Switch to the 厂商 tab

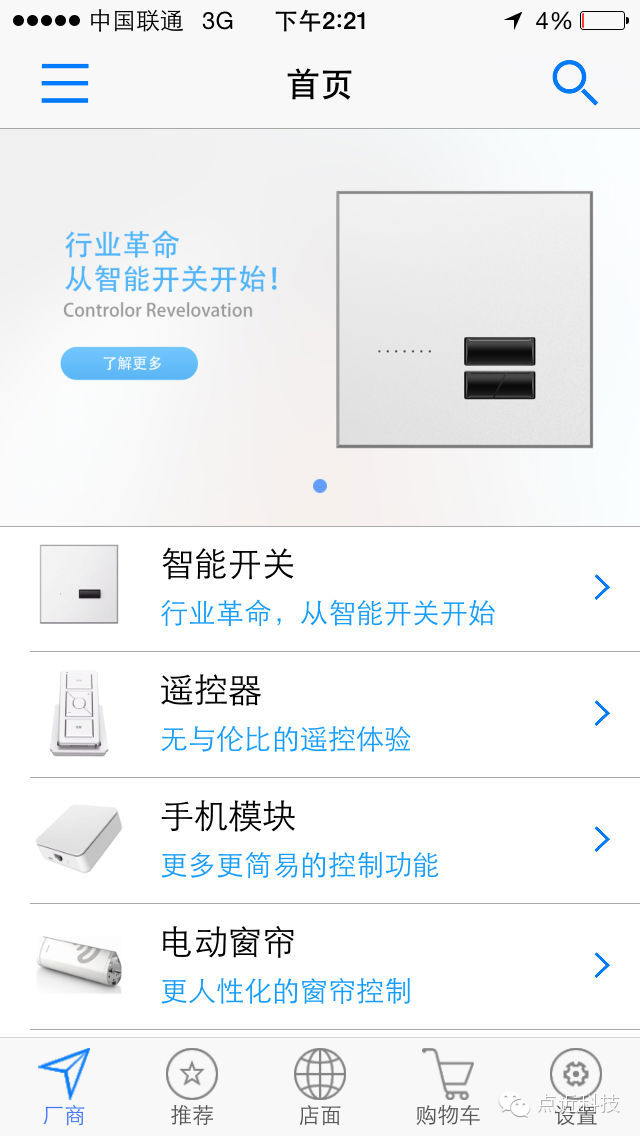click(x=64, y=1087)
